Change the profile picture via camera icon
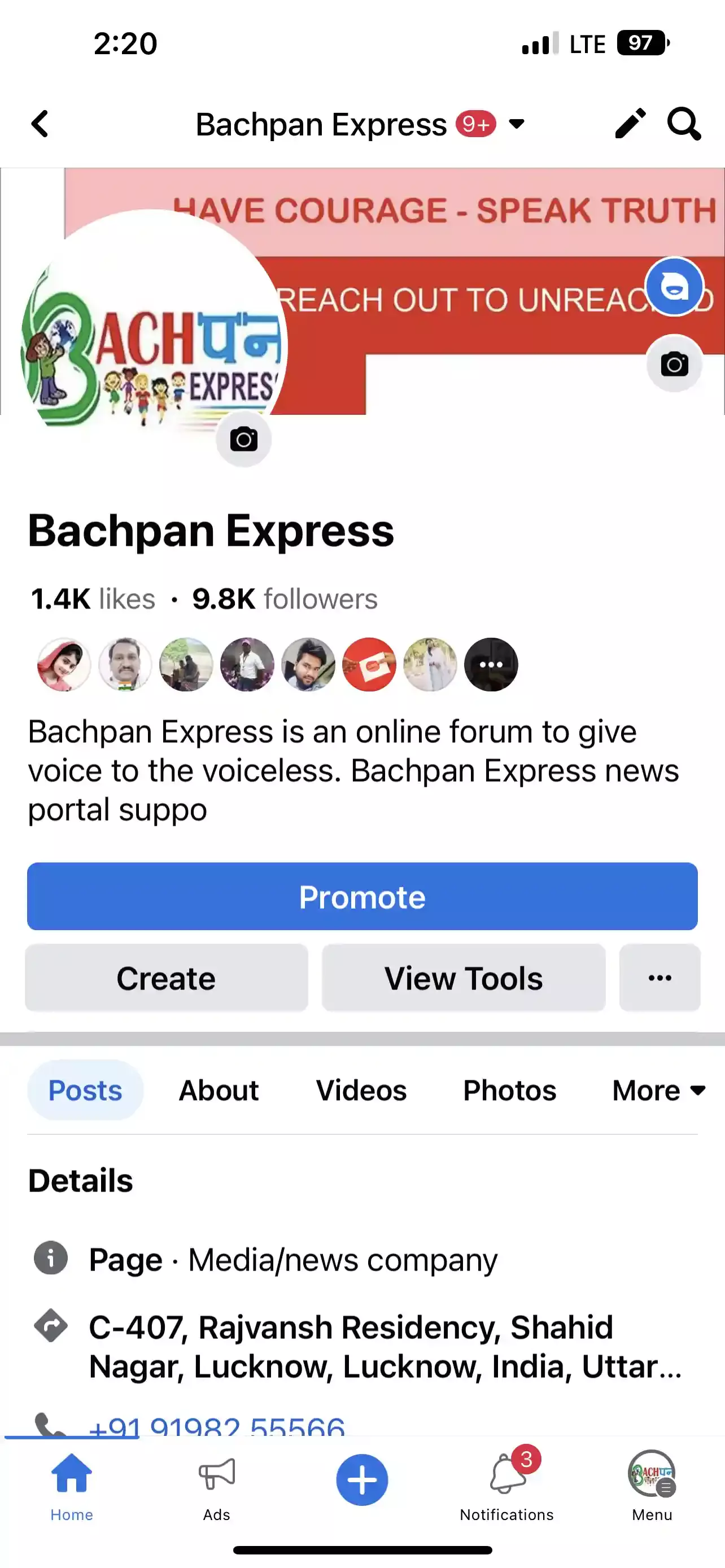 click(243, 440)
